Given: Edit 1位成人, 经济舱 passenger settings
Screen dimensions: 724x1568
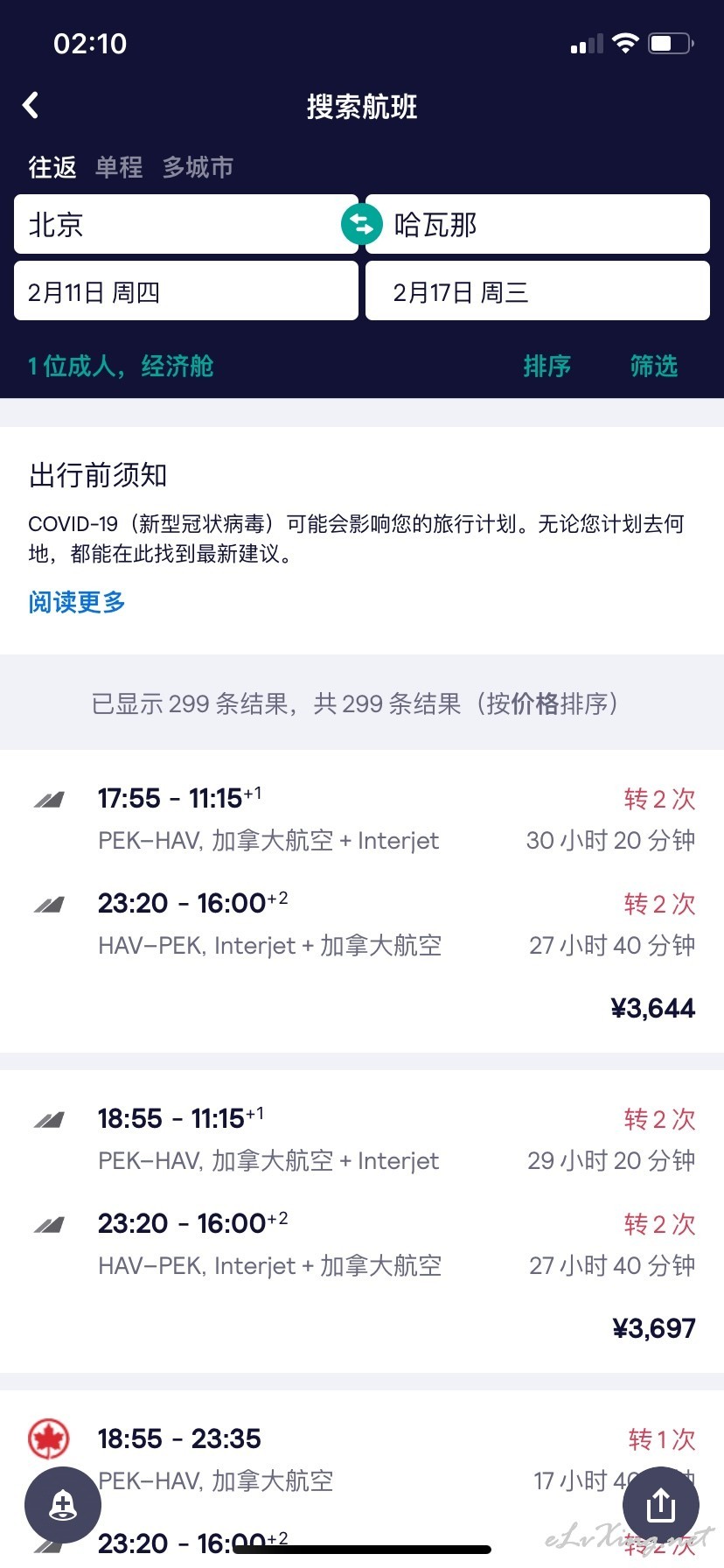Looking at the screenshot, I should pos(121,366).
